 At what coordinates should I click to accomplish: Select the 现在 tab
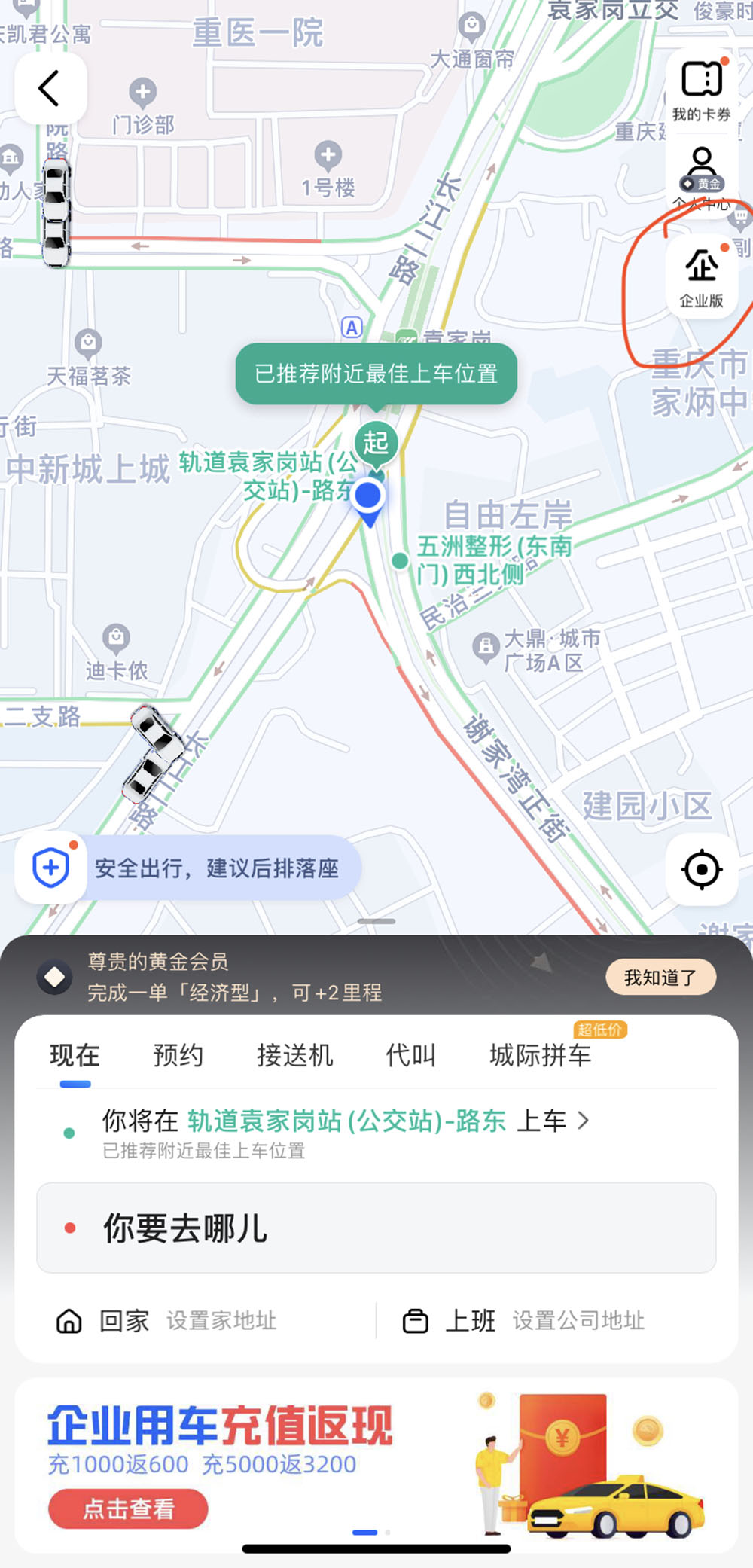75,1055
